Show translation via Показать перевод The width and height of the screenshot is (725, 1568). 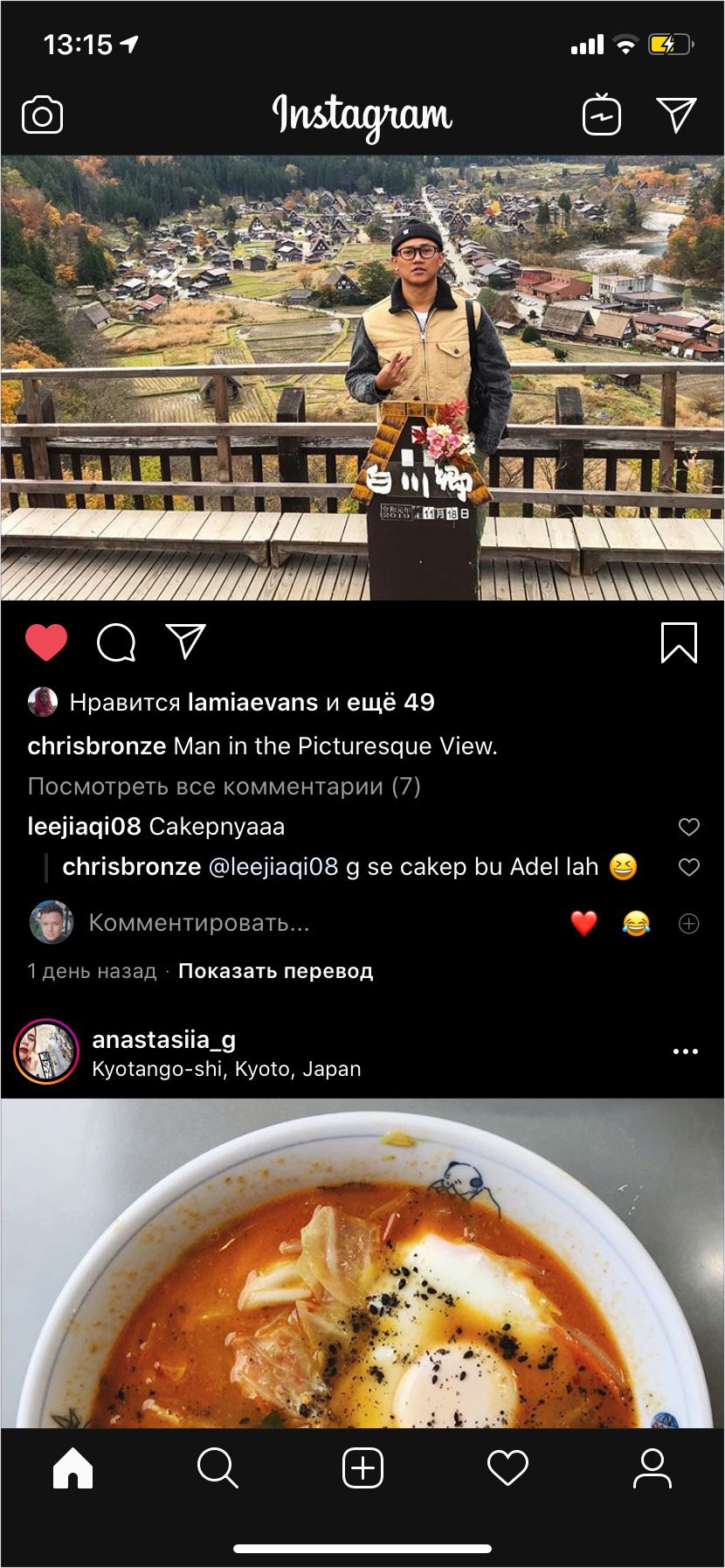point(275,971)
